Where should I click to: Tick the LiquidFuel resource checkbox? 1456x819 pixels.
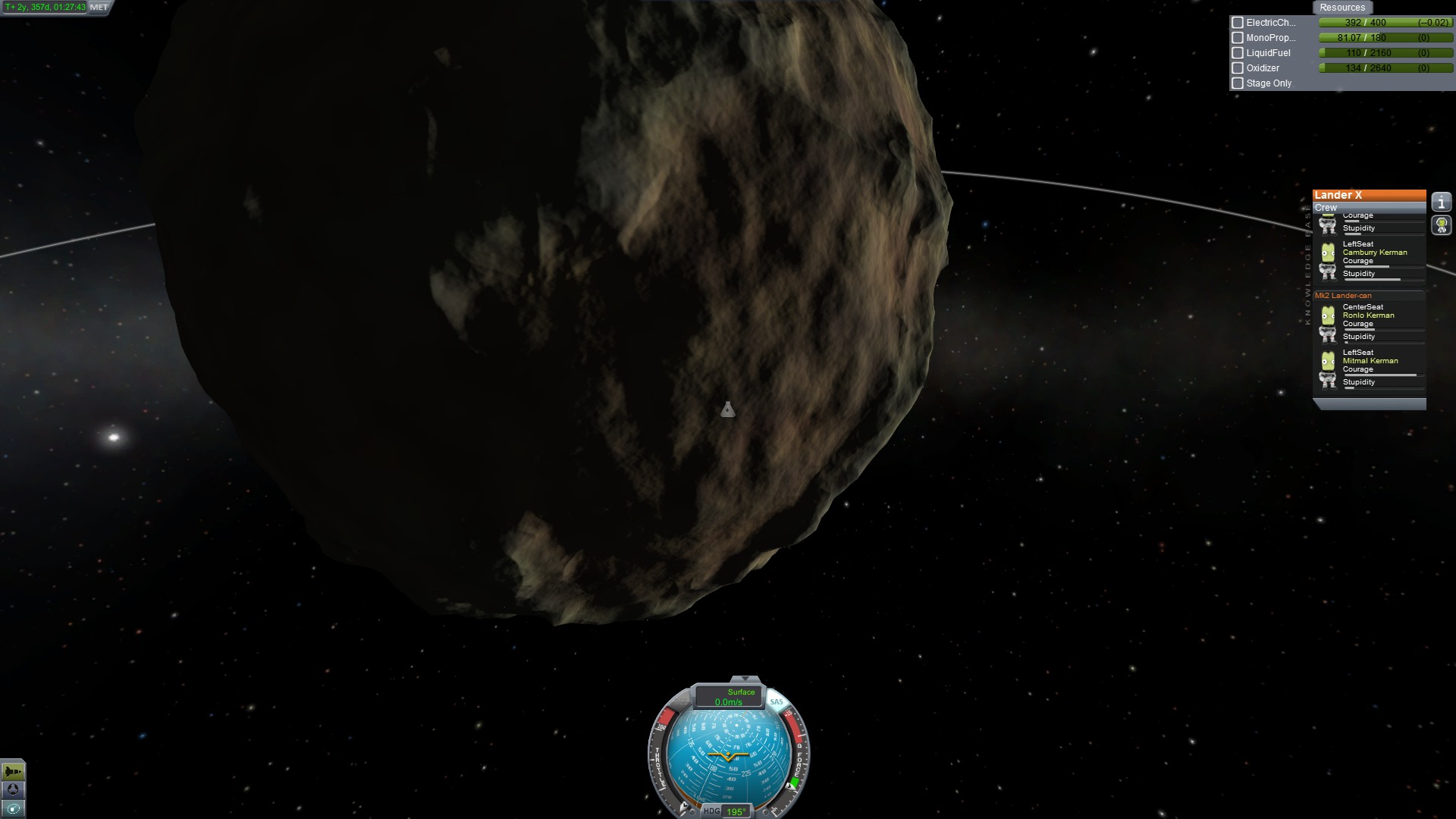pyautogui.click(x=1238, y=53)
